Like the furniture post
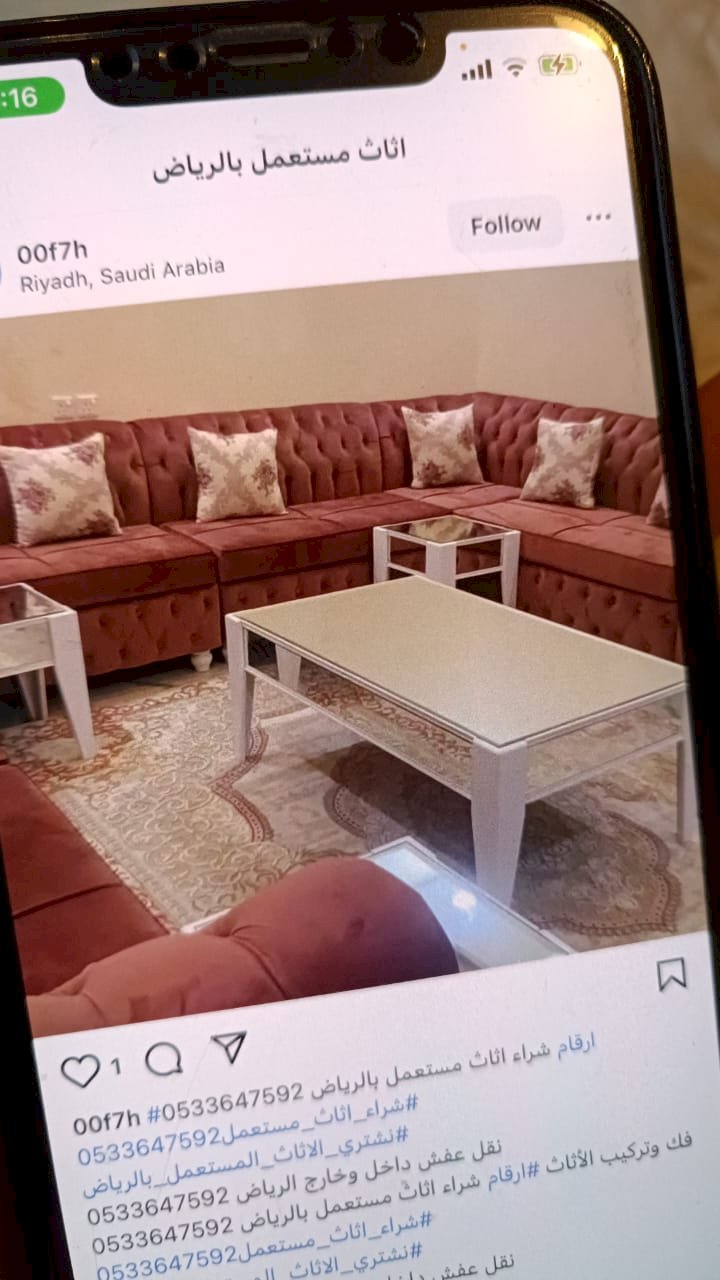The image size is (720, 1280). click(80, 1070)
